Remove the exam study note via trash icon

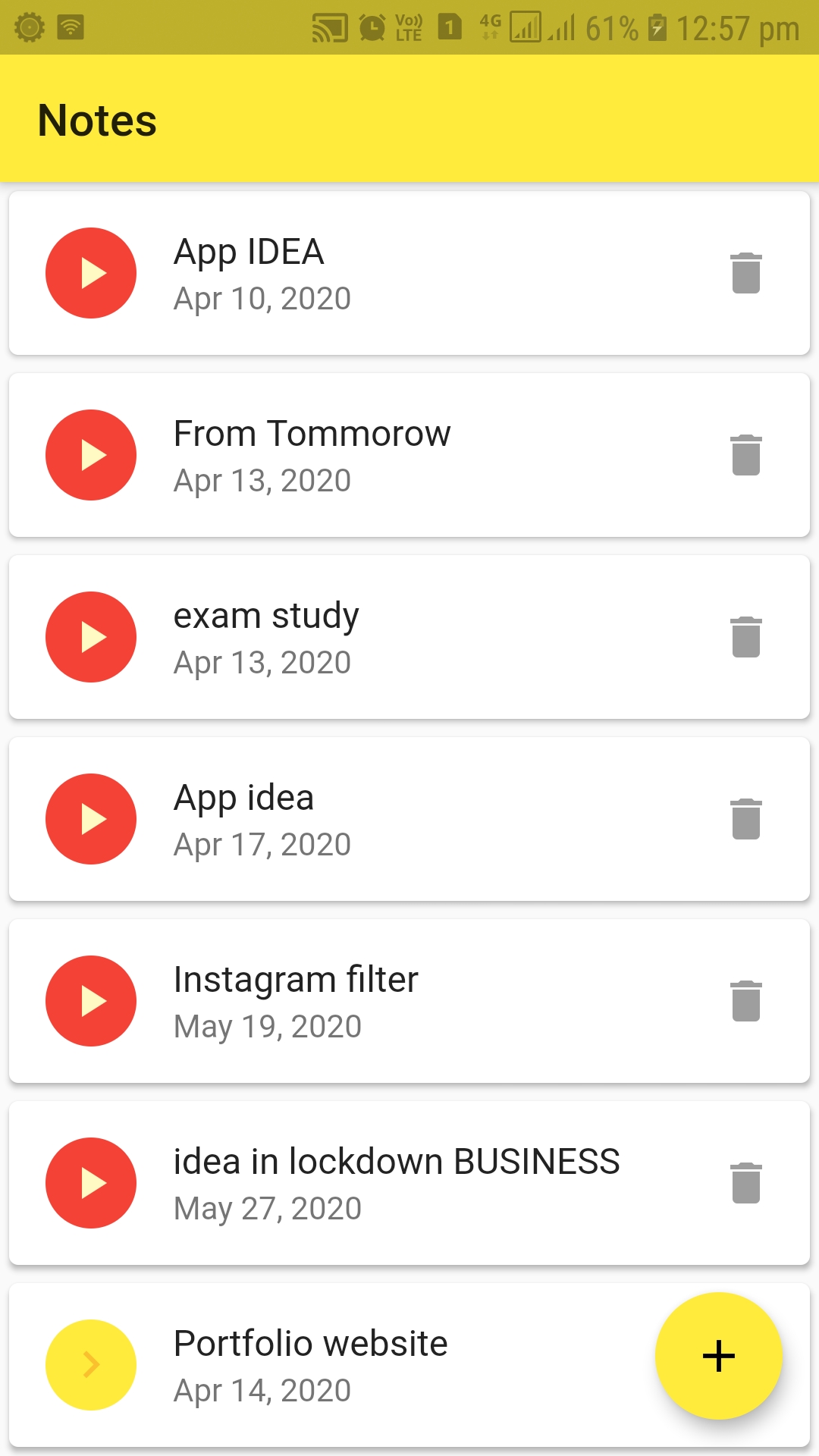746,637
